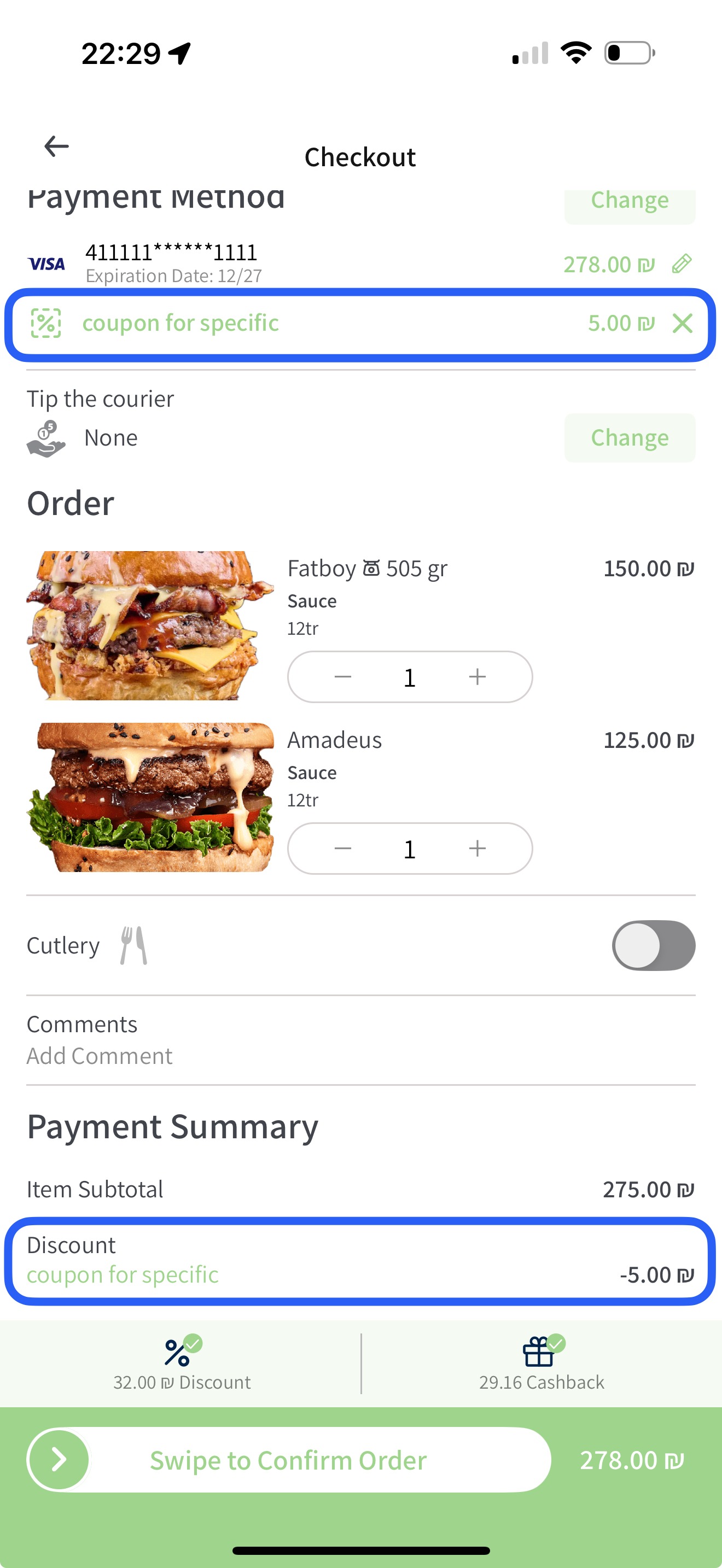Increase the Fatboy quantity
The image size is (722, 1568).
[478, 677]
